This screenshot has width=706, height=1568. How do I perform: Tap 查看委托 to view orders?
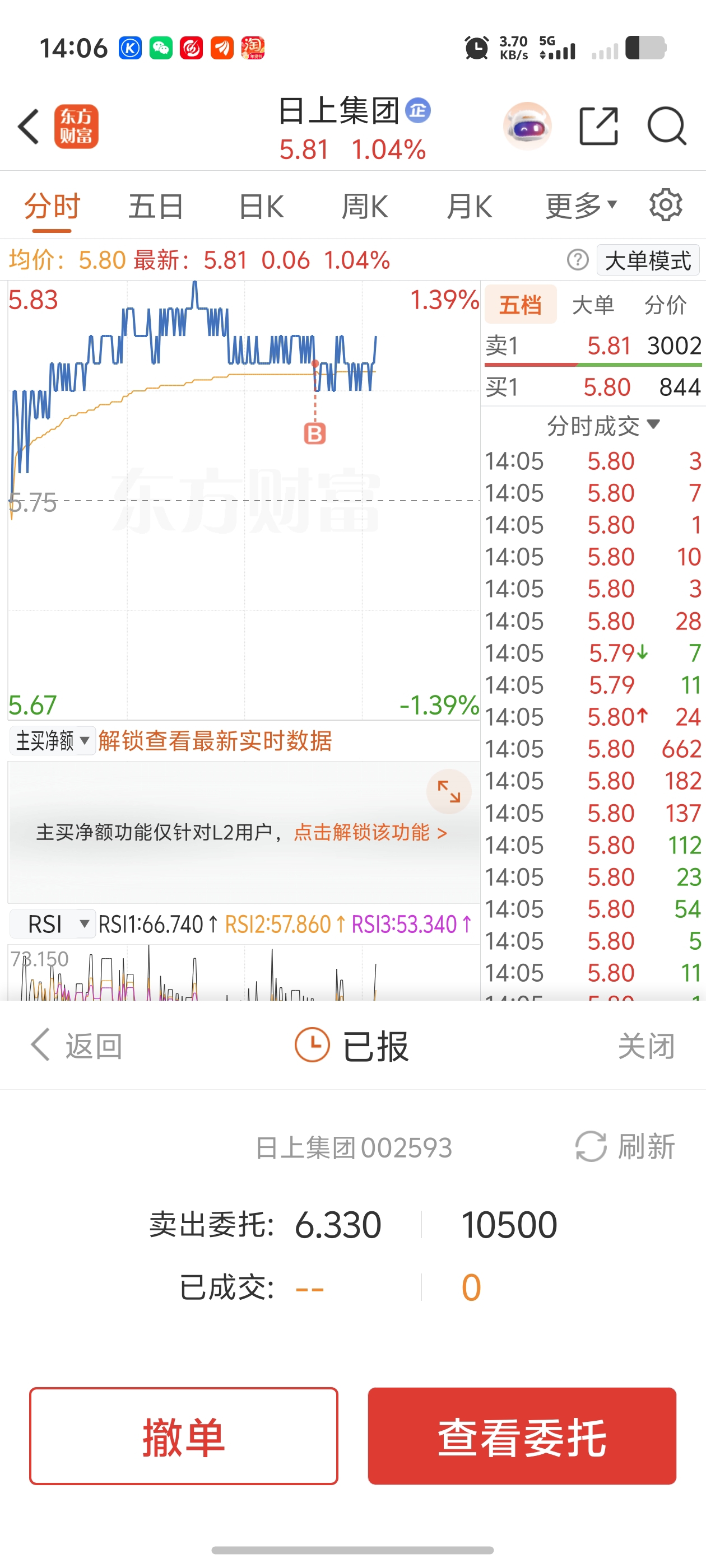point(522,1436)
